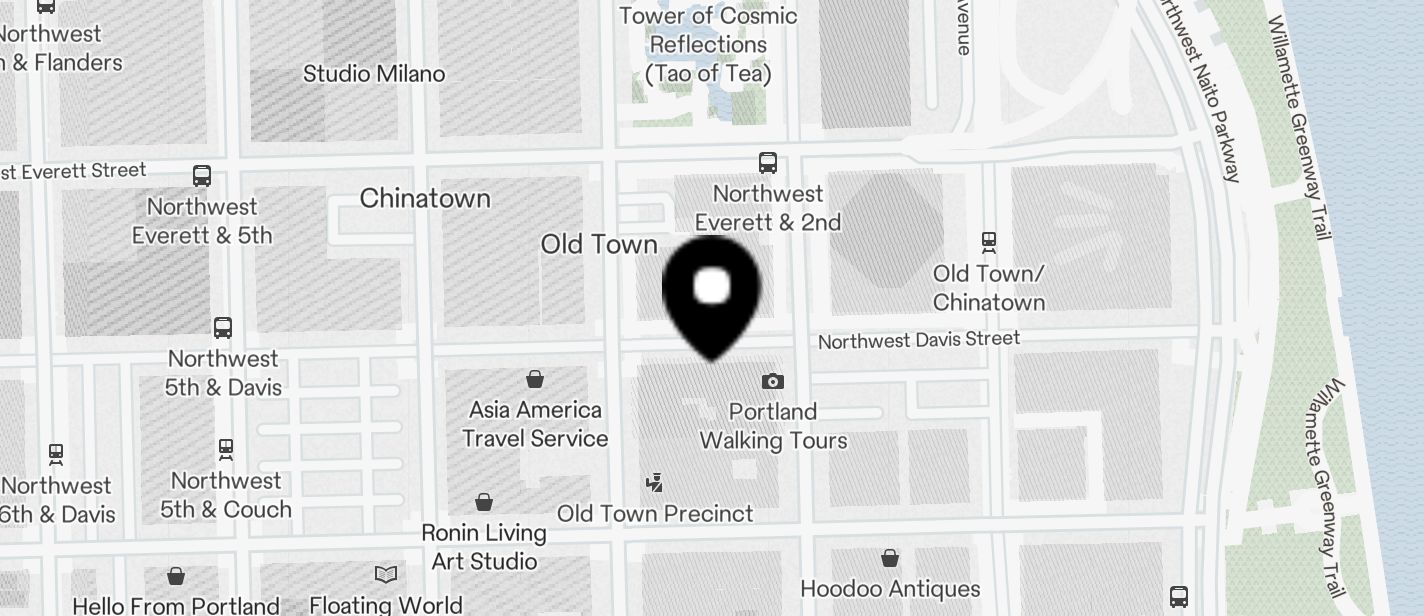Select the Old Town/Chinatown rail station marker
The height and width of the screenshot is (616, 1424).
tap(989, 242)
